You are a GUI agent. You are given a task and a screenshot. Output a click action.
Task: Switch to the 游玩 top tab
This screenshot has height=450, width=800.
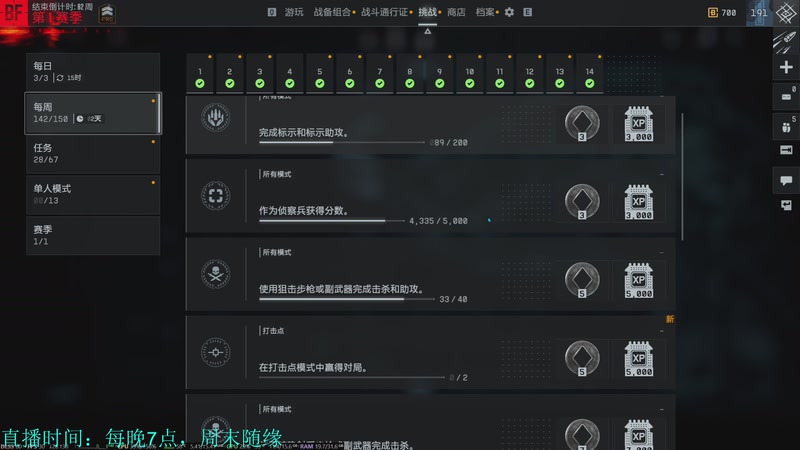tap(294, 12)
